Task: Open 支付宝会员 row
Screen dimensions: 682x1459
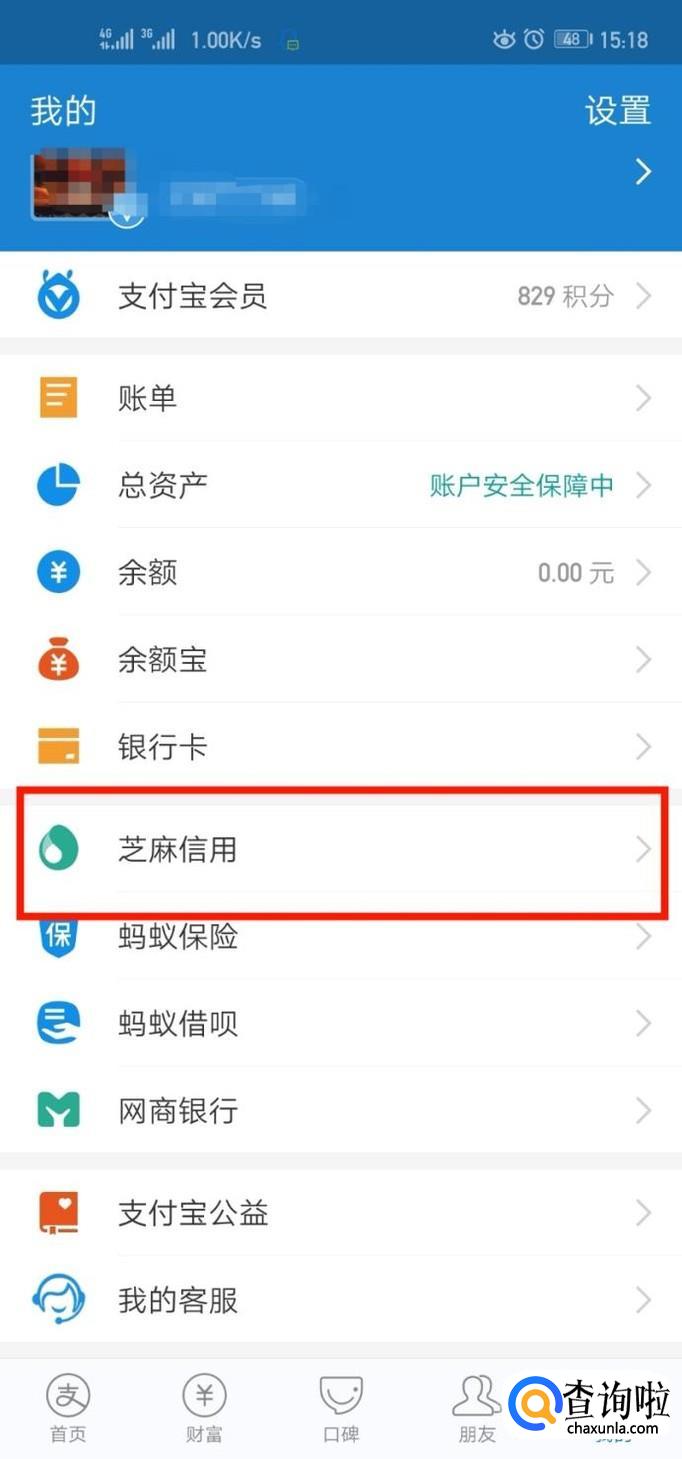Action: coord(341,296)
